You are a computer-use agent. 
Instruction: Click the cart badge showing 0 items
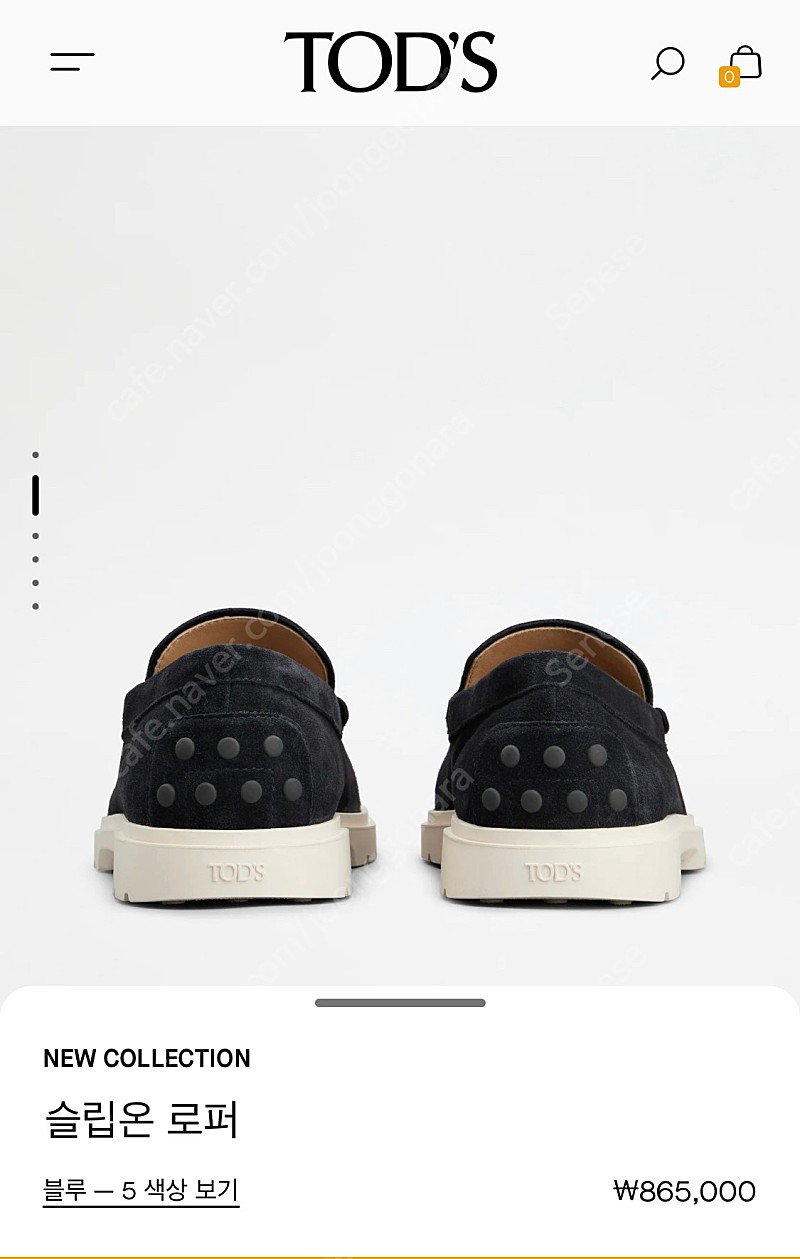729,77
